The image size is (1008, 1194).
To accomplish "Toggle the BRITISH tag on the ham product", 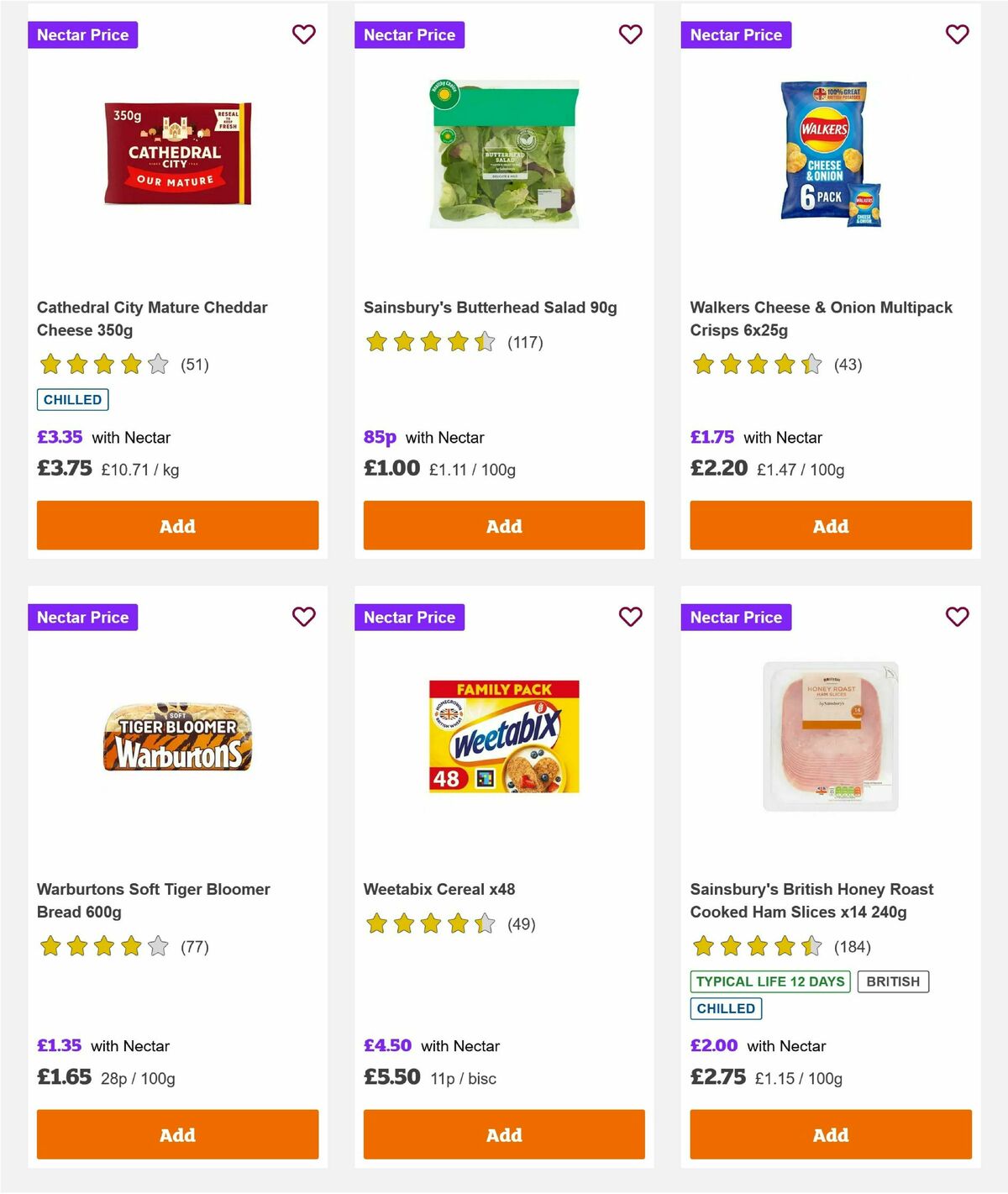I will tap(893, 981).
